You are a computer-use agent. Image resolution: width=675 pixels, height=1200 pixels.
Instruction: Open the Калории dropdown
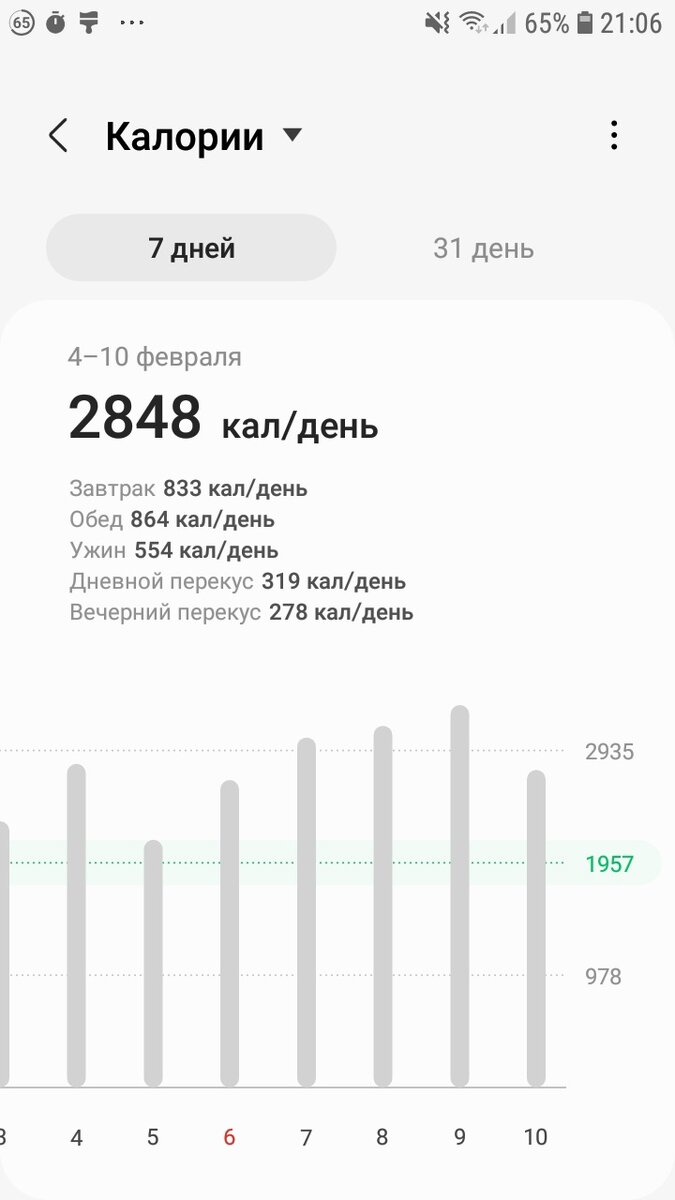pyautogui.click(x=204, y=136)
